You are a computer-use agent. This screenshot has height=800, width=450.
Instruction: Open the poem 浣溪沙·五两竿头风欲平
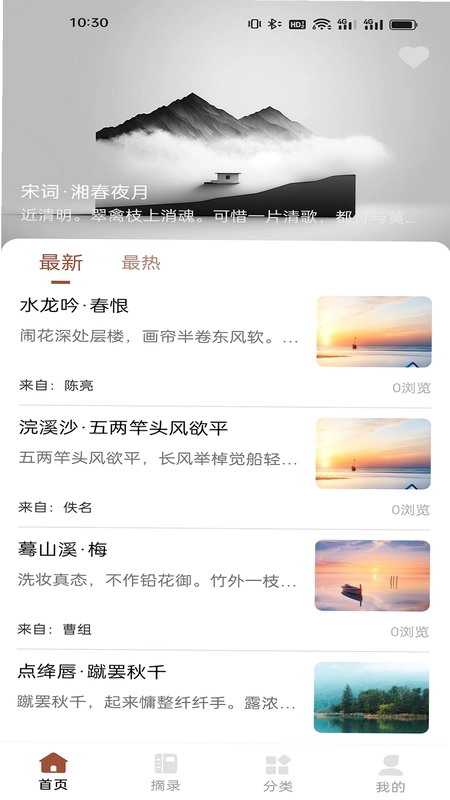point(224,468)
